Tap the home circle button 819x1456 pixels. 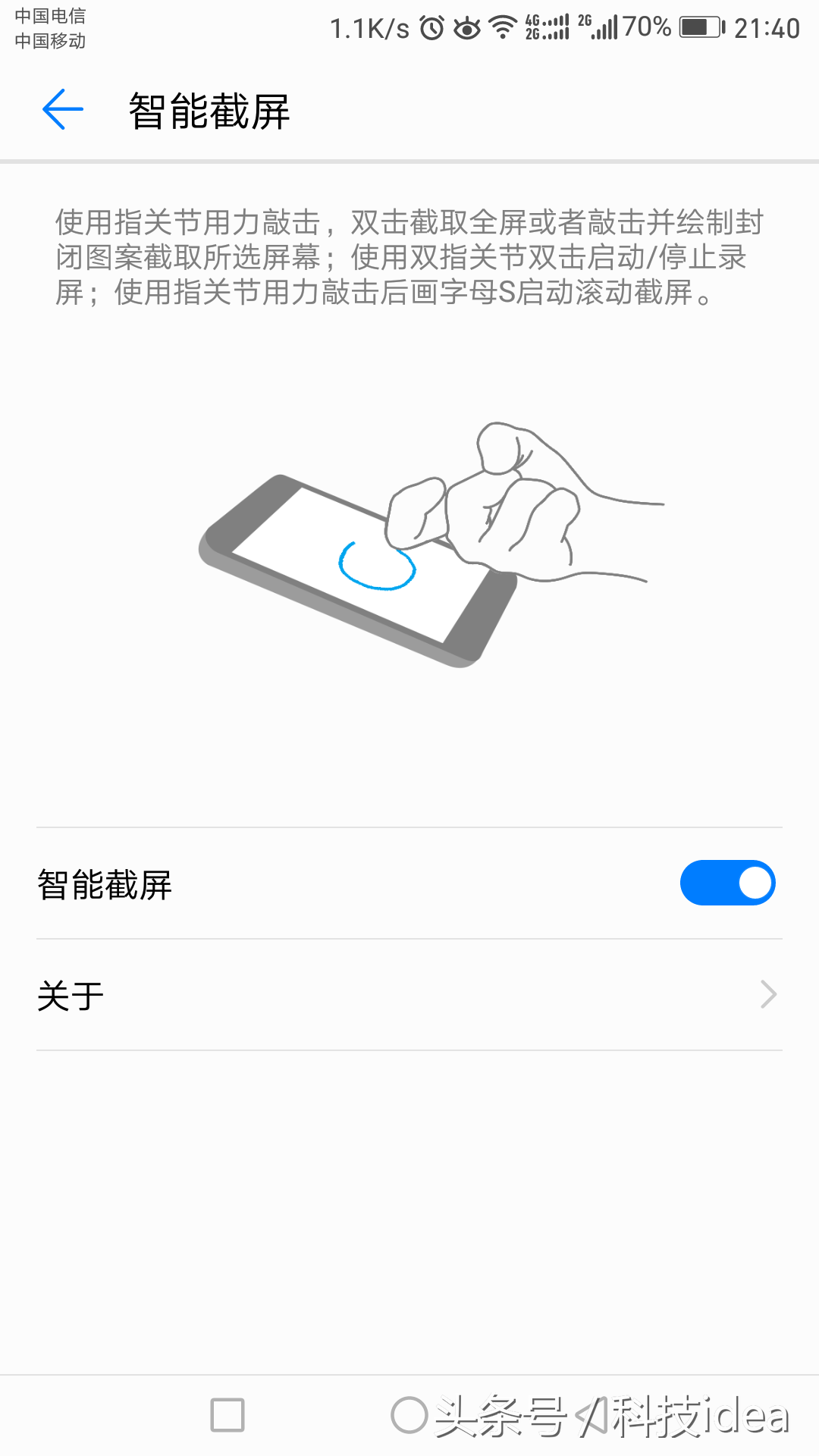click(x=409, y=1415)
